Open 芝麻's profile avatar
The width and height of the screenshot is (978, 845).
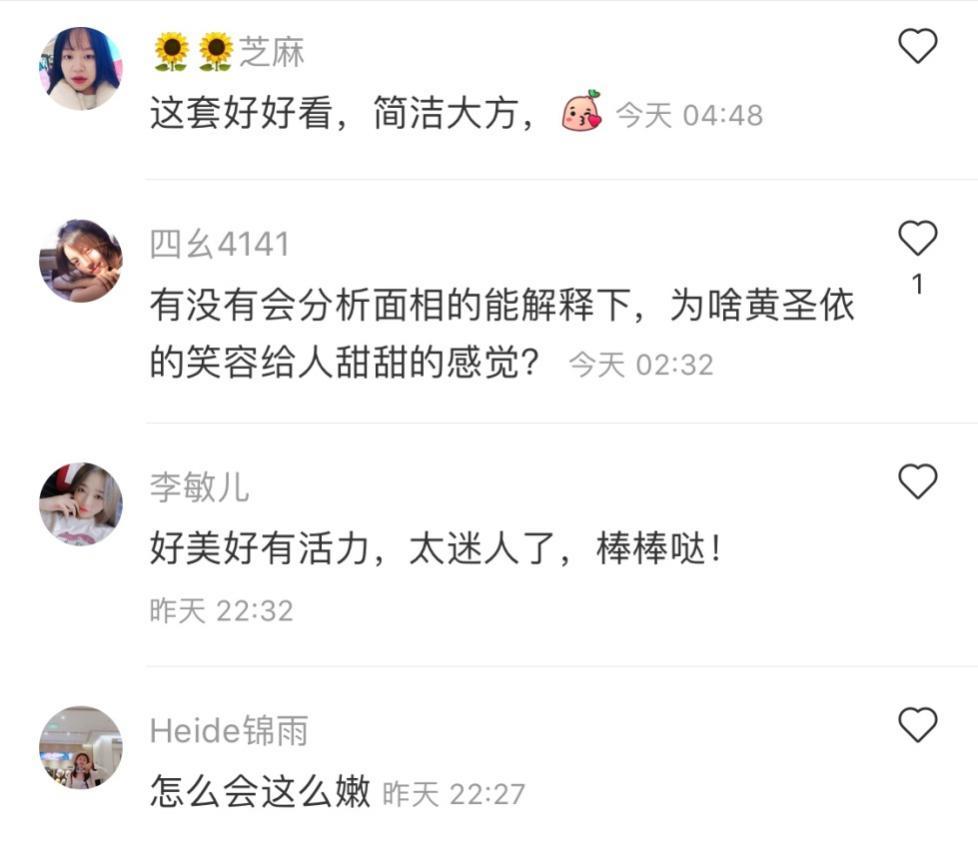pos(81,68)
